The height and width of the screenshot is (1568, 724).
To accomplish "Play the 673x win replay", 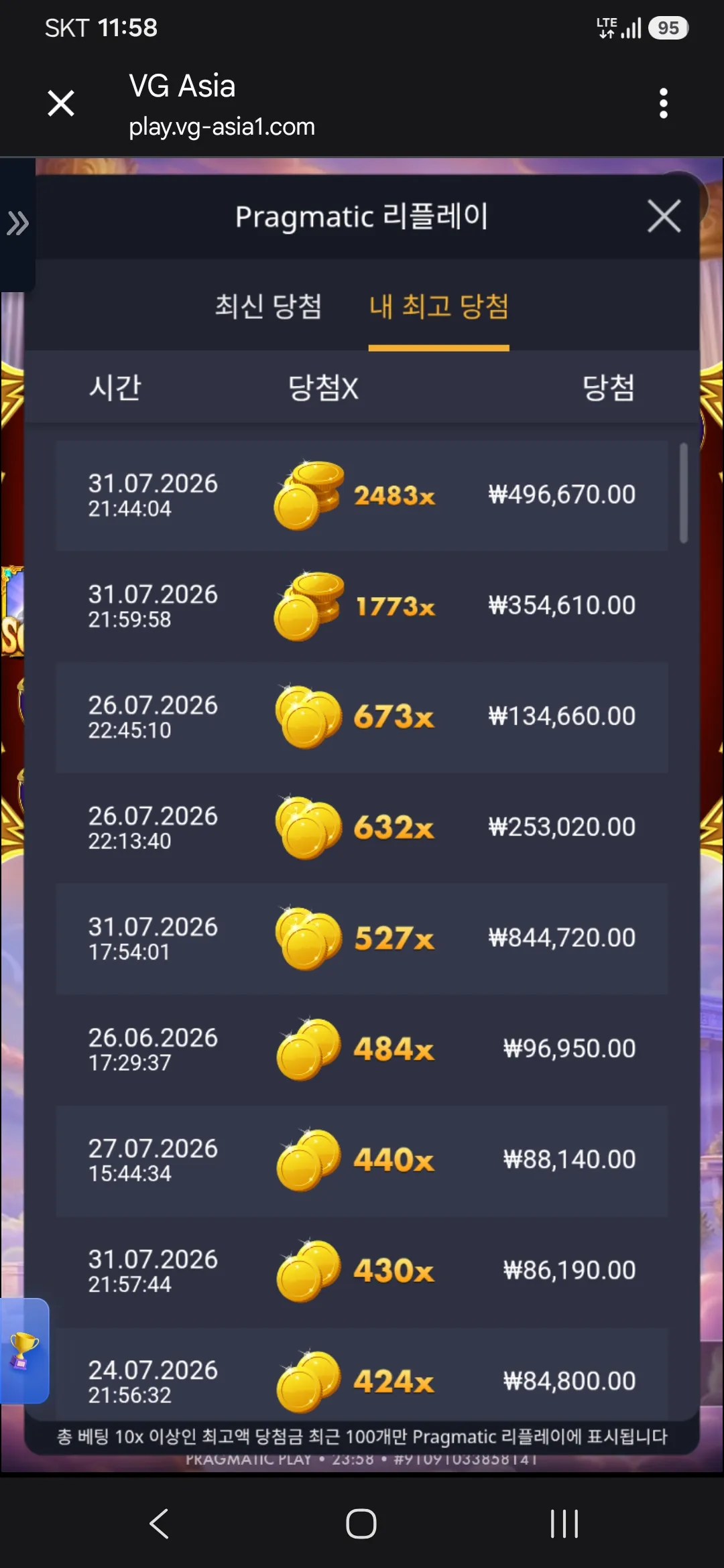I will pos(362,717).
